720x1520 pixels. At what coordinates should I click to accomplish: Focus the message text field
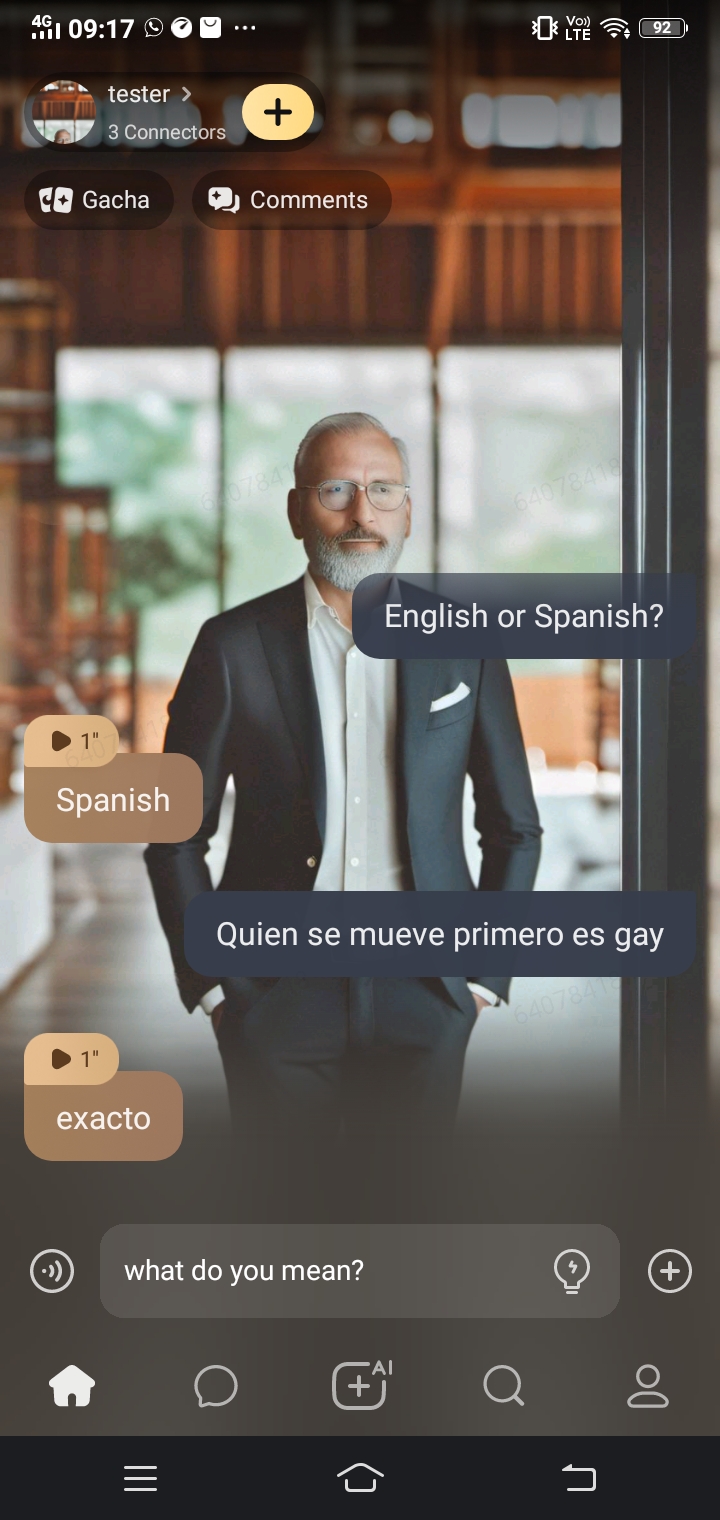[330, 1271]
